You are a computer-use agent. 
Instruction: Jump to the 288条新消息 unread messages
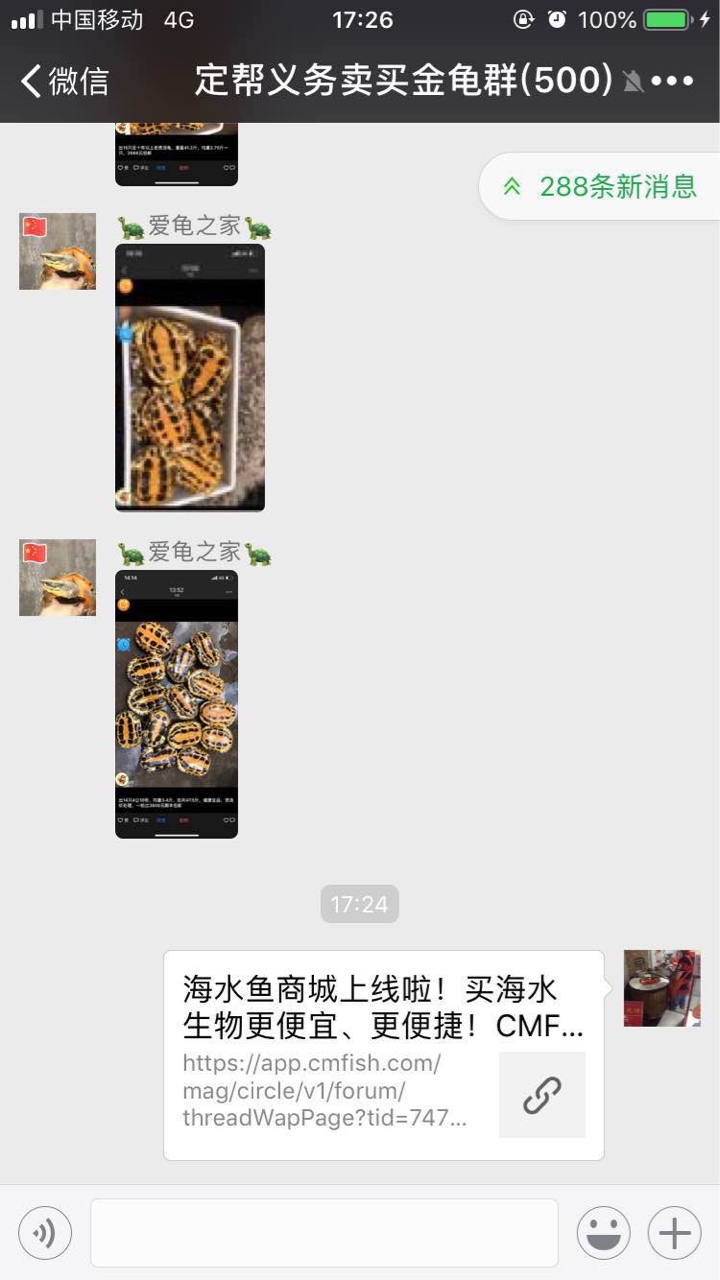[x=602, y=186]
